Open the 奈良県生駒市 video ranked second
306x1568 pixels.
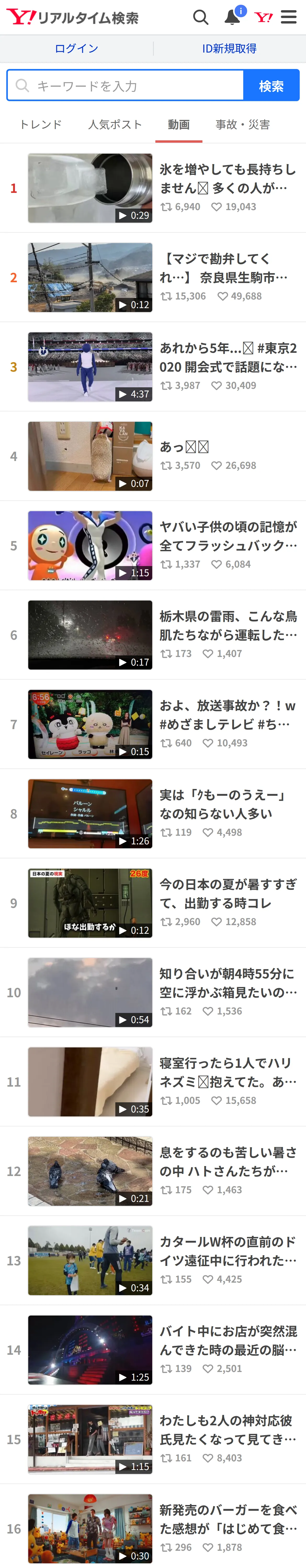(153, 278)
